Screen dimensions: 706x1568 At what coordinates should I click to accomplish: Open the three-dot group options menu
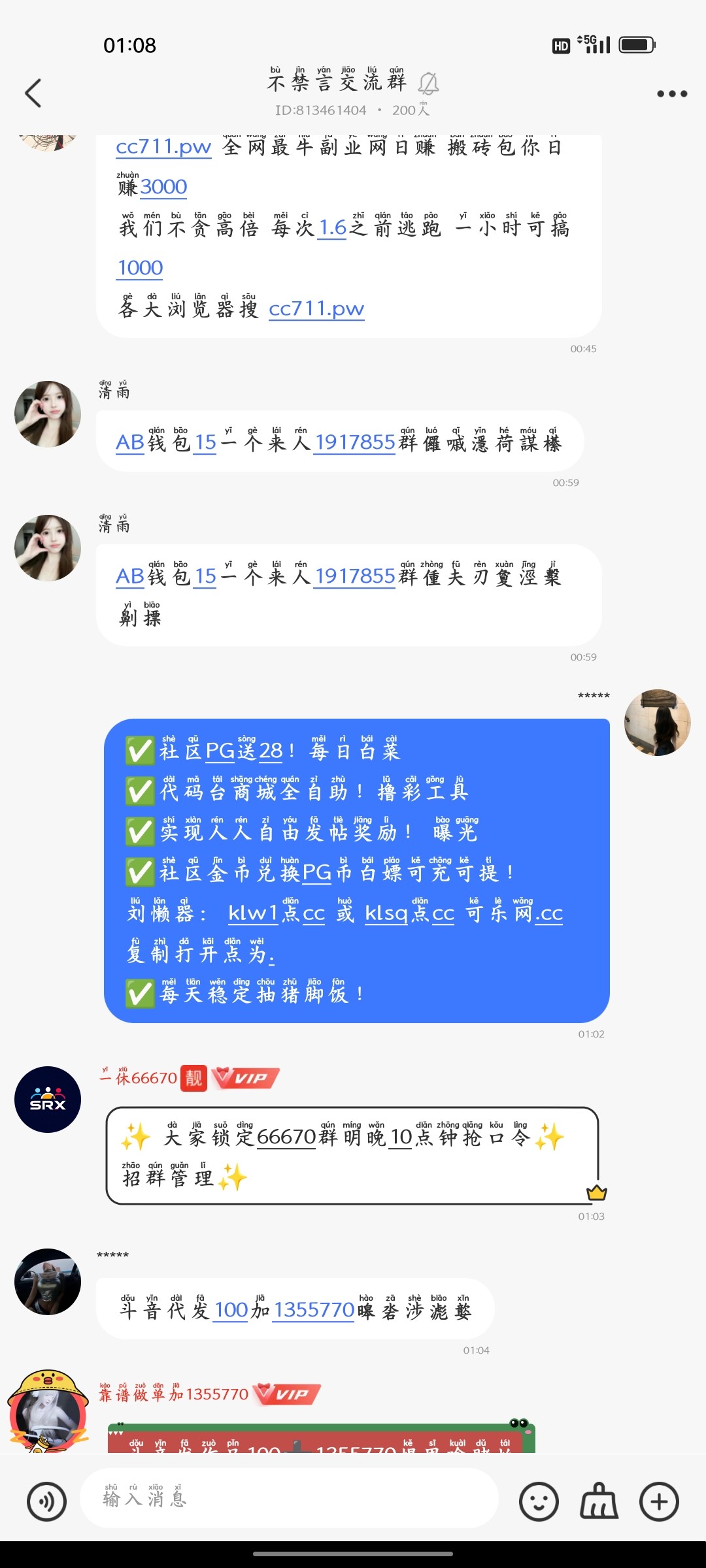pyautogui.click(x=671, y=93)
